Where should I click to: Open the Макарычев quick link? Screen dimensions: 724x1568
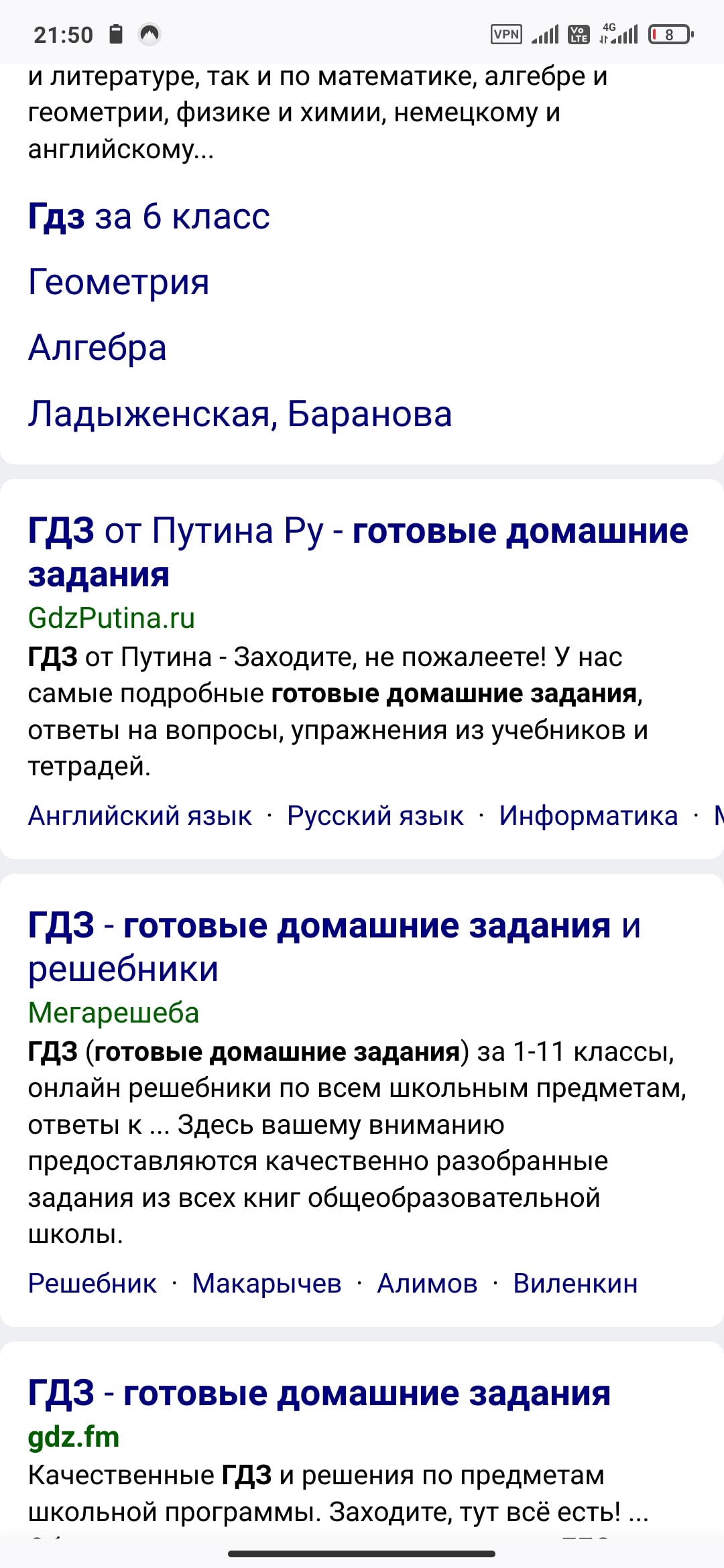tap(267, 1283)
